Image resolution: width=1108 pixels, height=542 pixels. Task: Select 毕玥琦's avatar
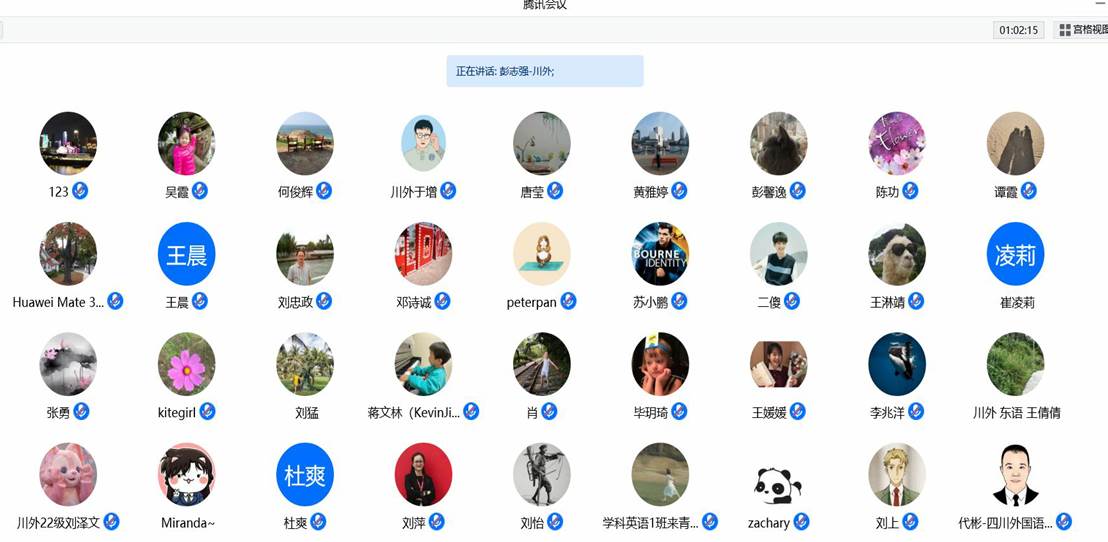coord(660,365)
